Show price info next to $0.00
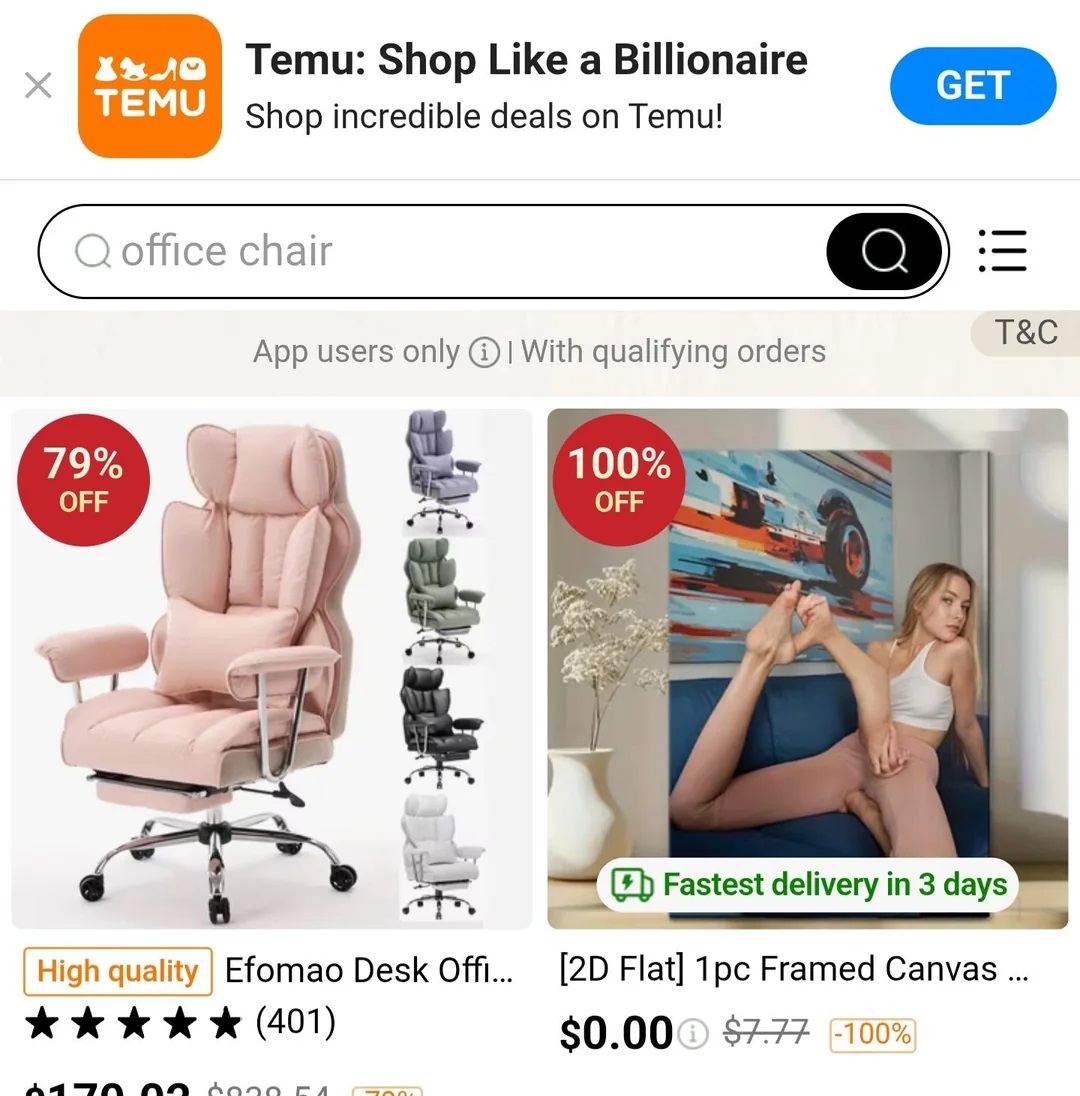This screenshot has height=1096, width=1080. tap(692, 1035)
